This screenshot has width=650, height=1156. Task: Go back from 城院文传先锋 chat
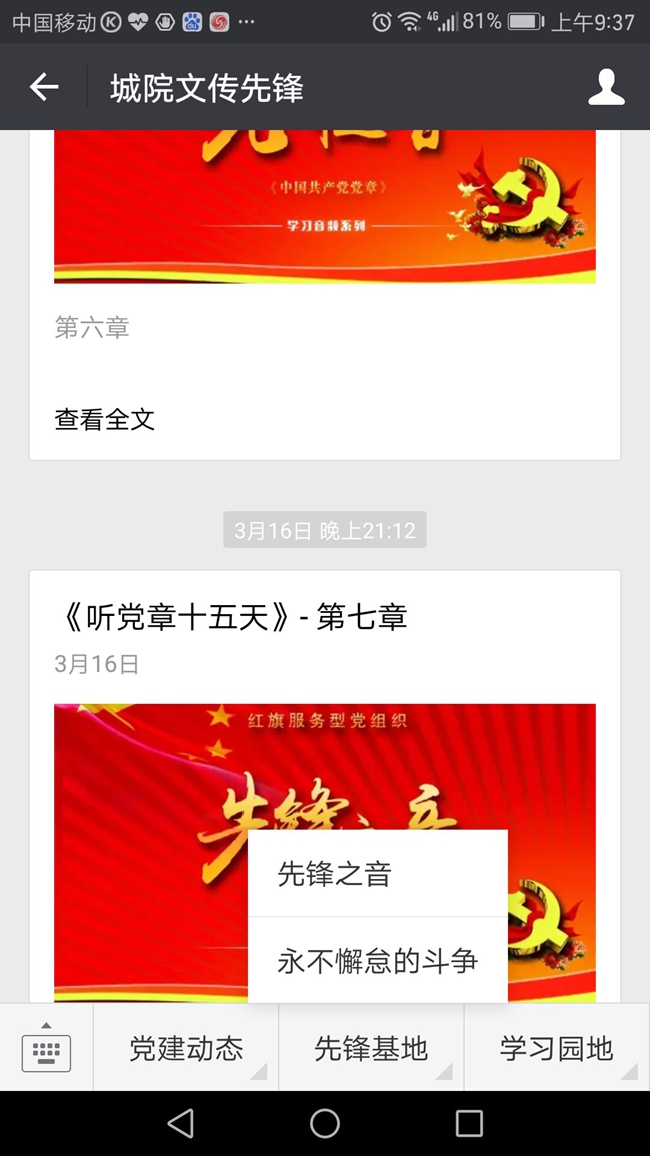[x=44, y=88]
